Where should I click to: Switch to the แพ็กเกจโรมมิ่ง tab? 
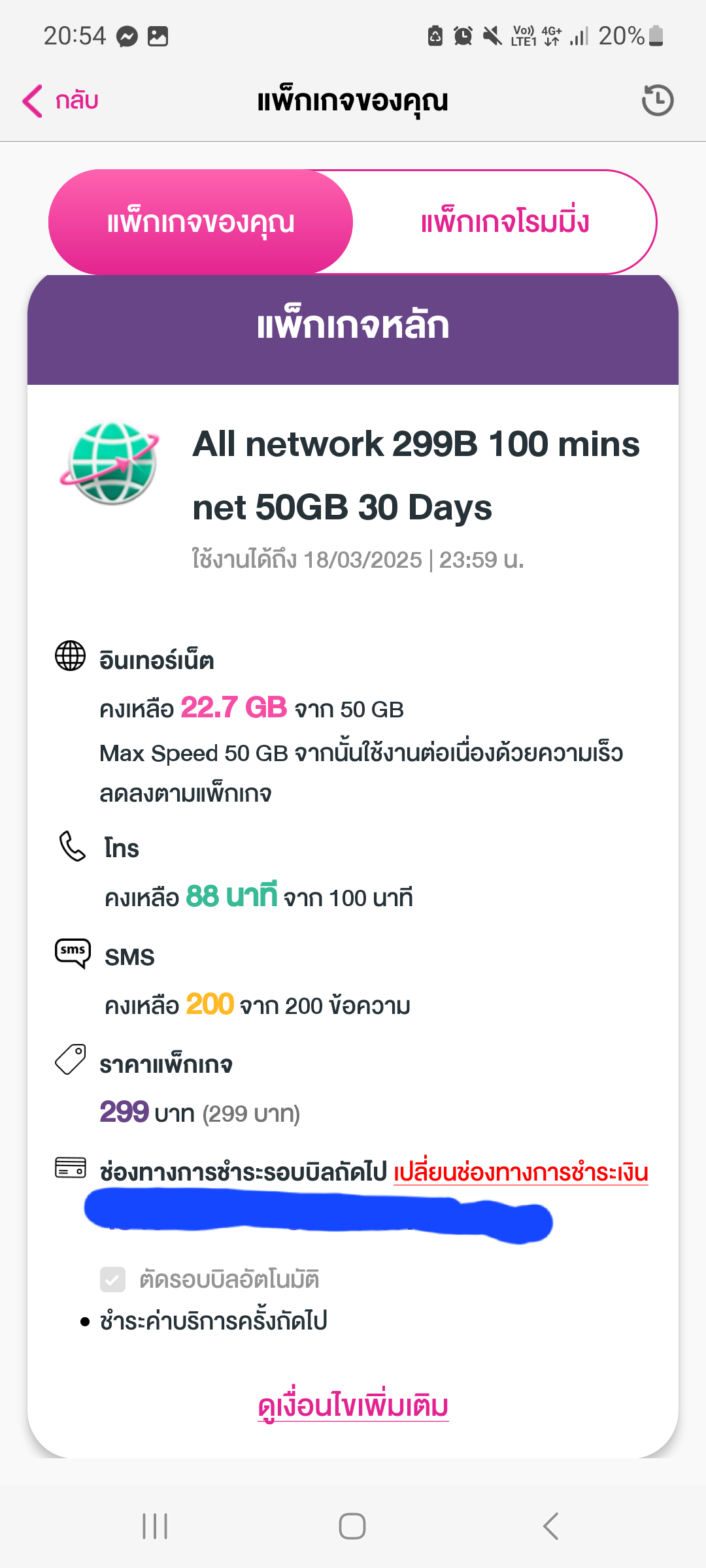coord(505,222)
